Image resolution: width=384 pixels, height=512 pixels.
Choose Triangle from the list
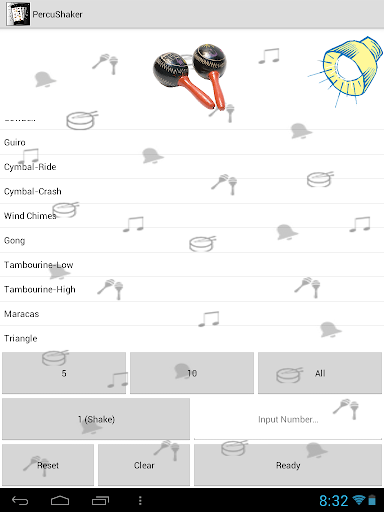pos(192,338)
